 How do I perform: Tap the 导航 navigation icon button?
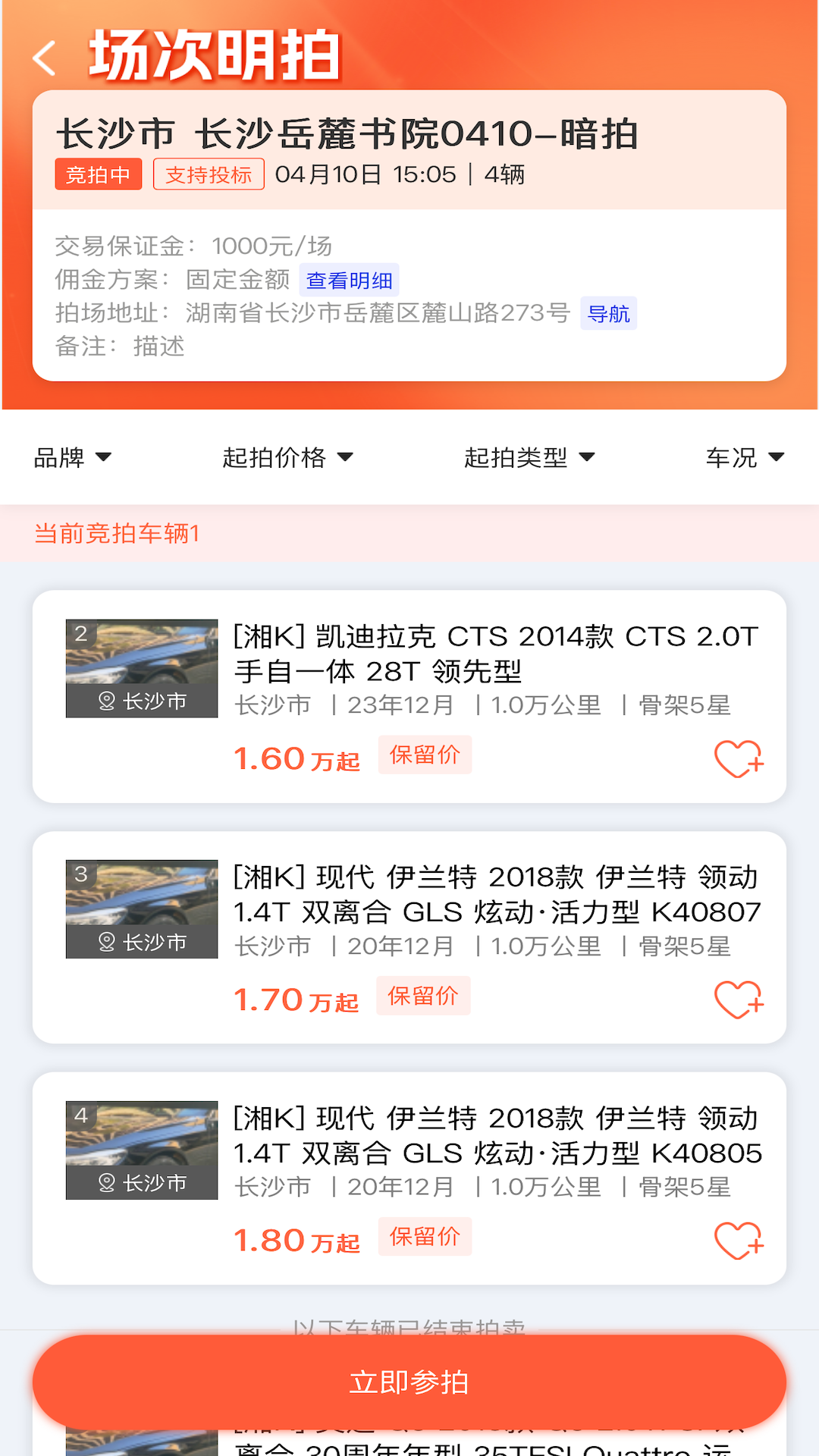(610, 313)
